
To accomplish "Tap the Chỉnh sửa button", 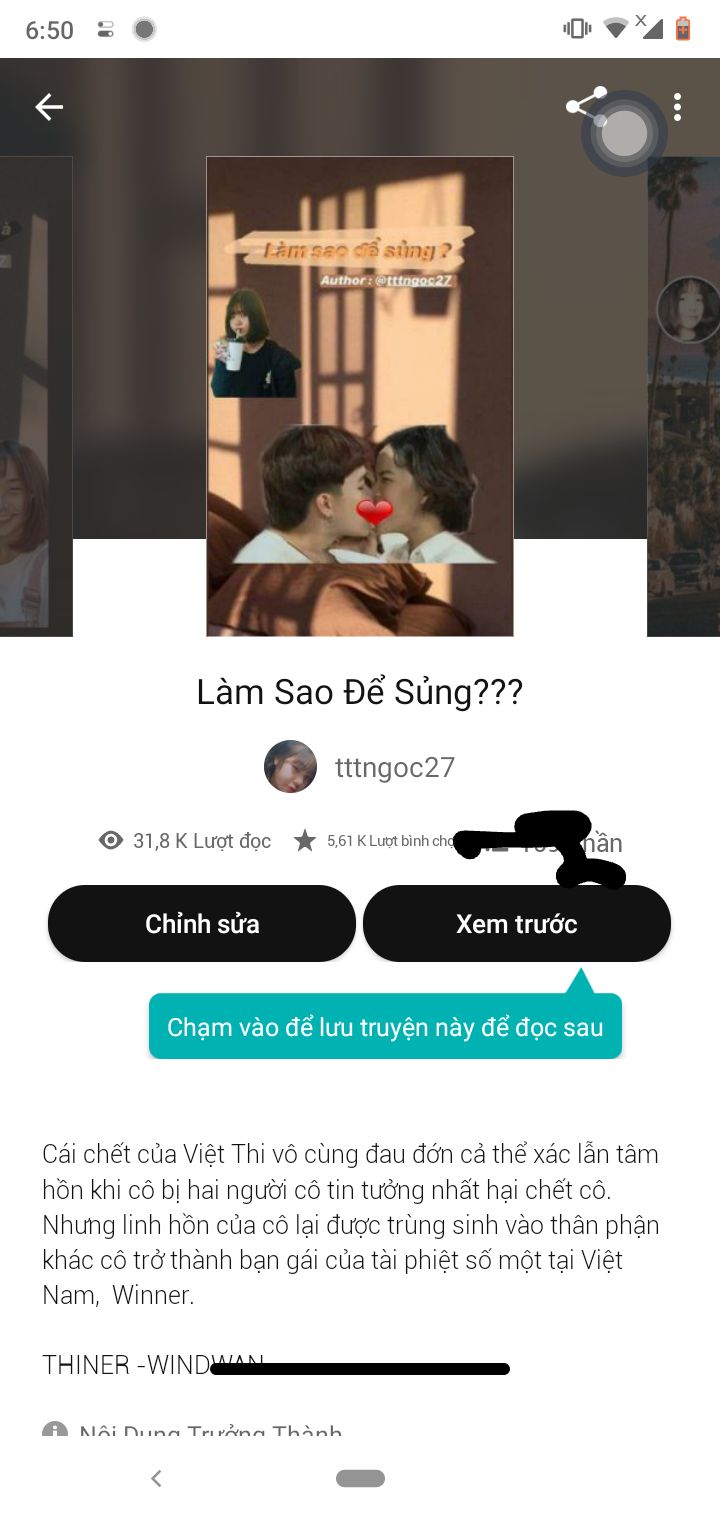I will click(x=202, y=923).
